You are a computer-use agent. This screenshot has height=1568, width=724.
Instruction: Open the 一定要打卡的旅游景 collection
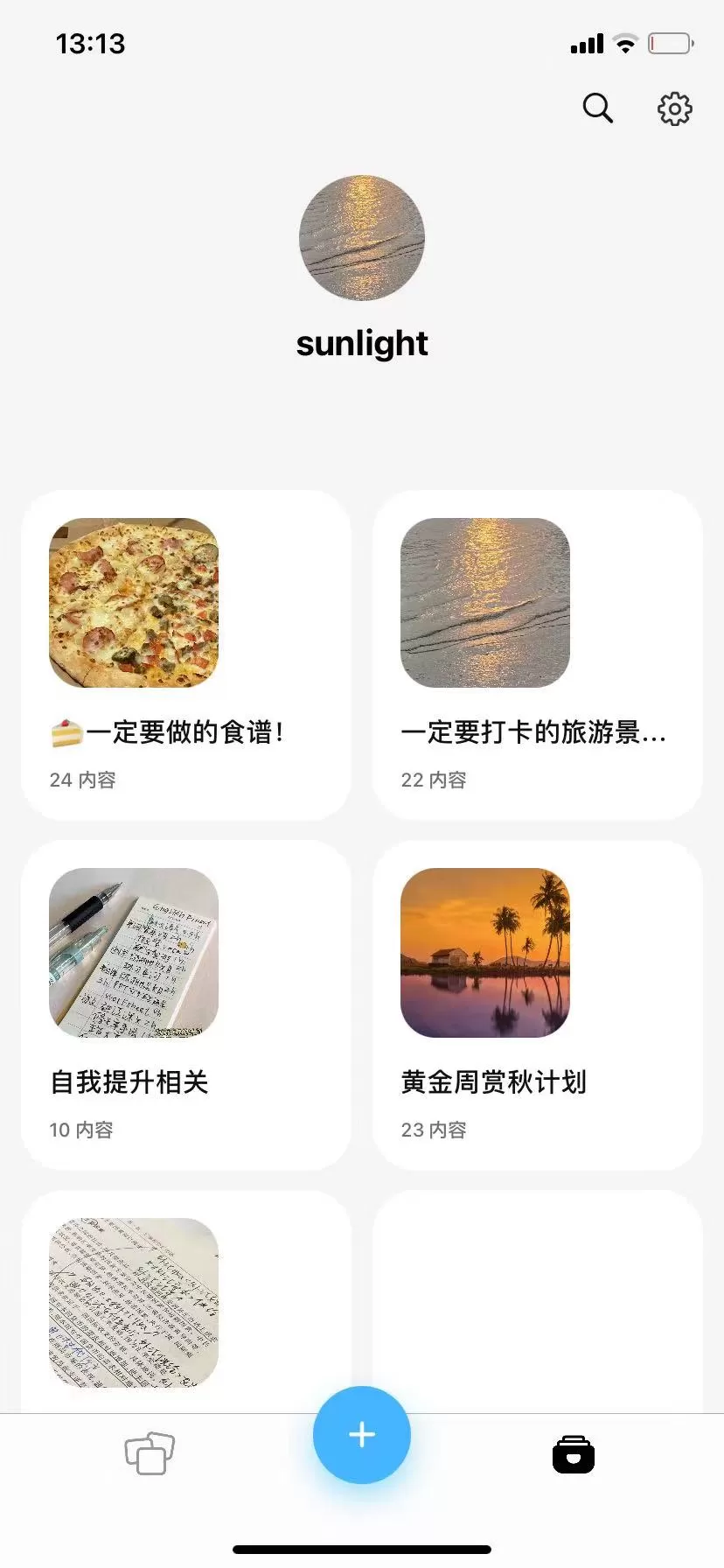coord(537,654)
